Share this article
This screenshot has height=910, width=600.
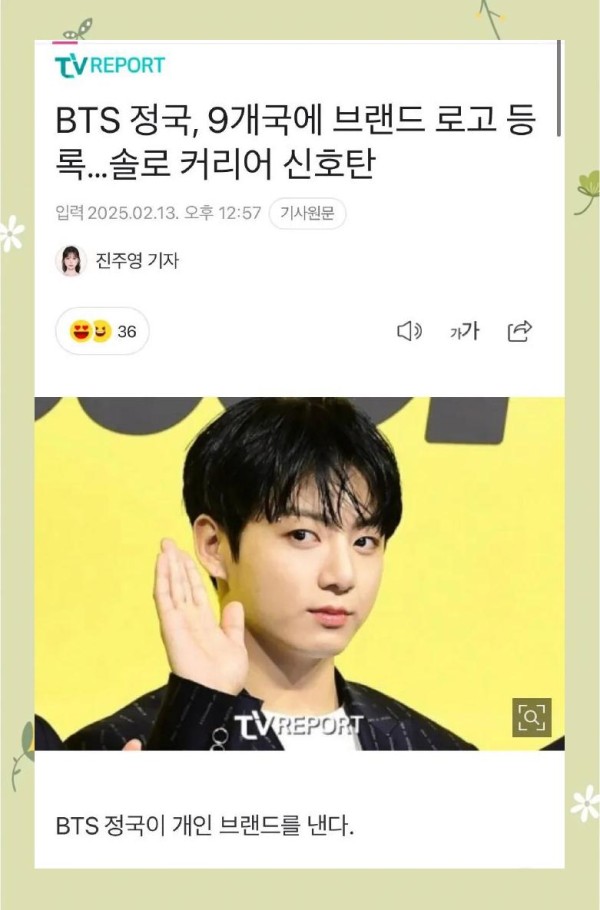pos(520,331)
